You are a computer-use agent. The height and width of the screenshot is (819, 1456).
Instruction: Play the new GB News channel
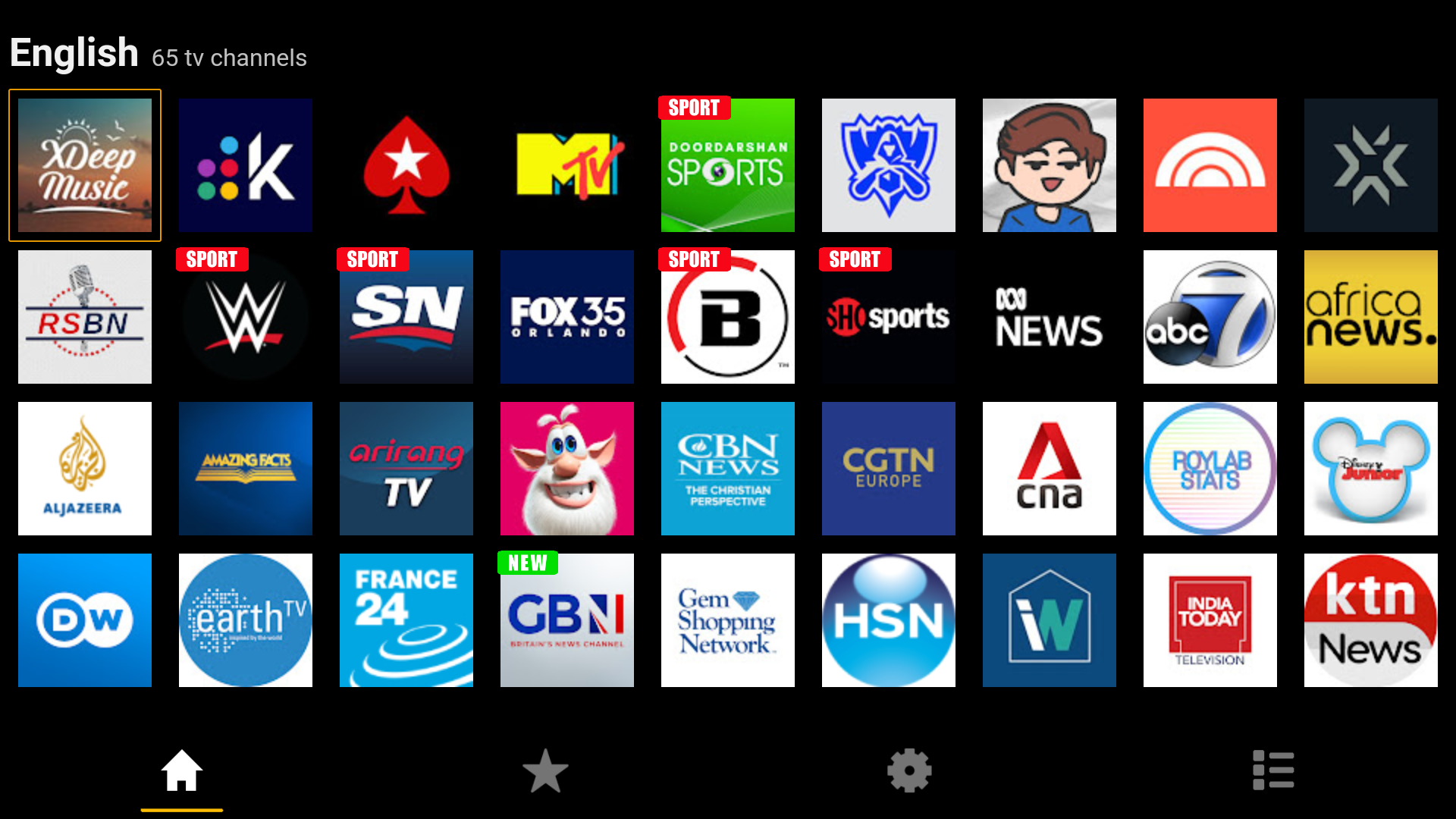[567, 620]
